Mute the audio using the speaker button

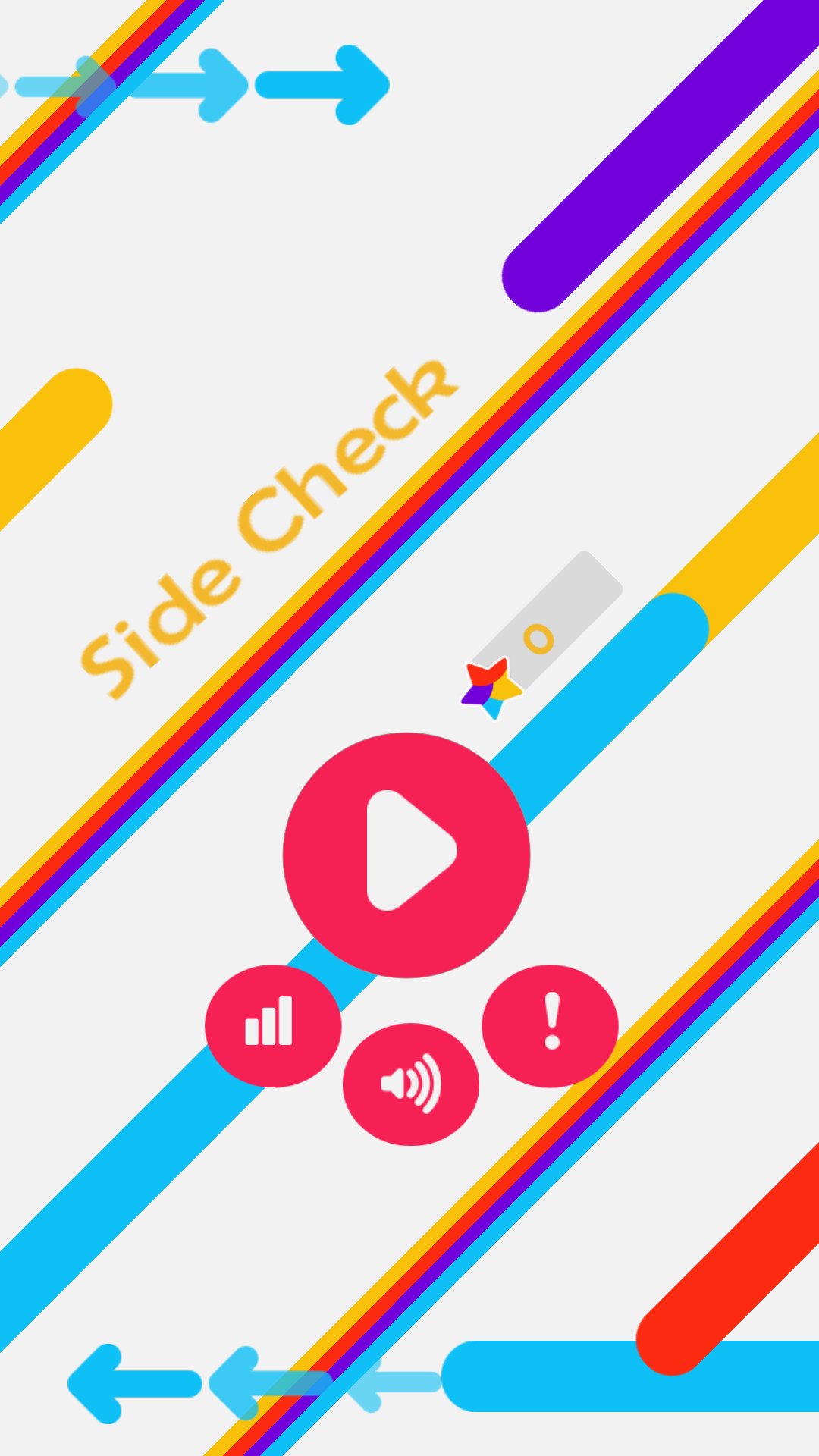tap(409, 1084)
